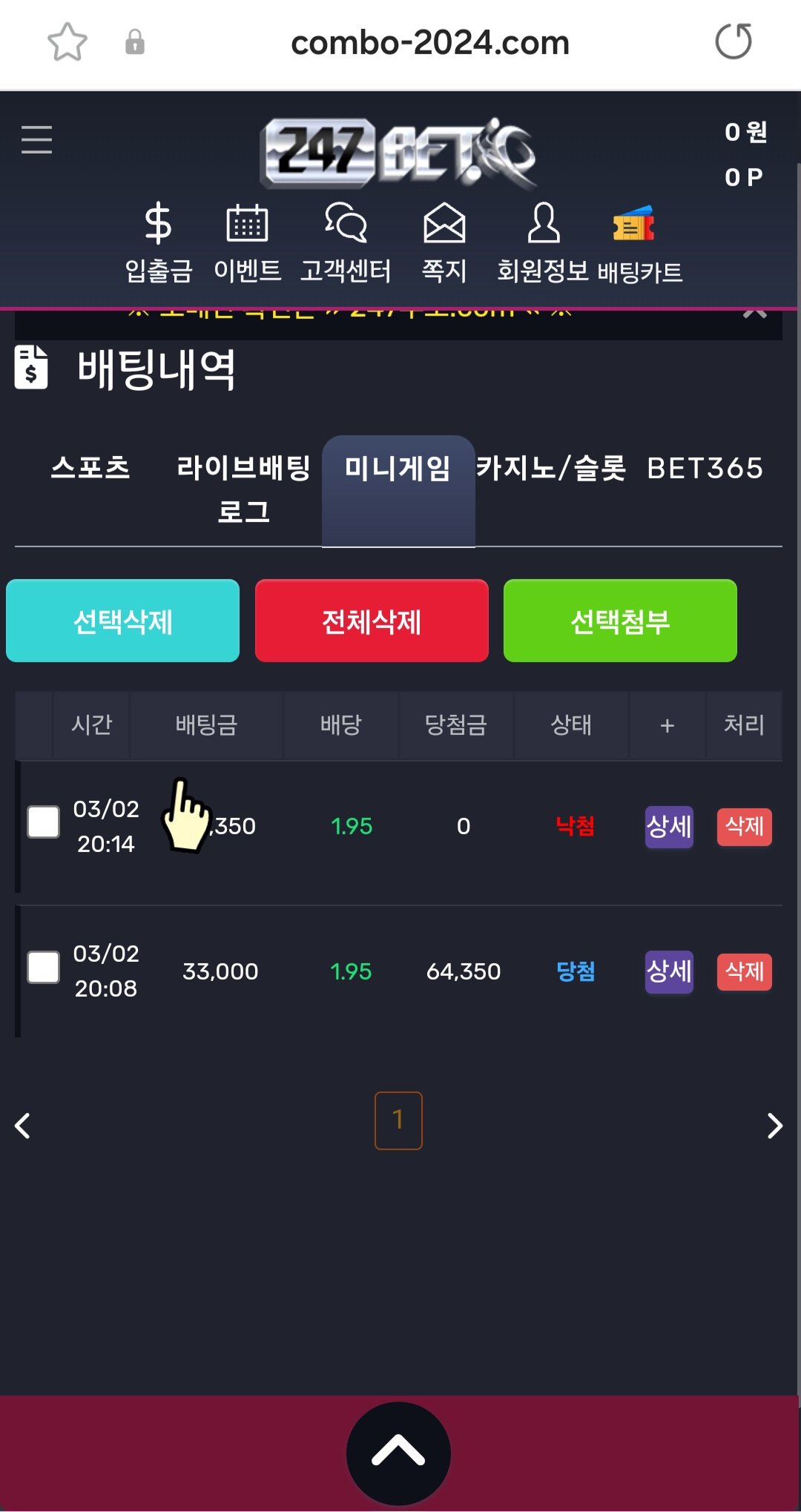View 회원정보 member info
Image resolution: width=801 pixels, height=1512 pixels.
tap(543, 245)
